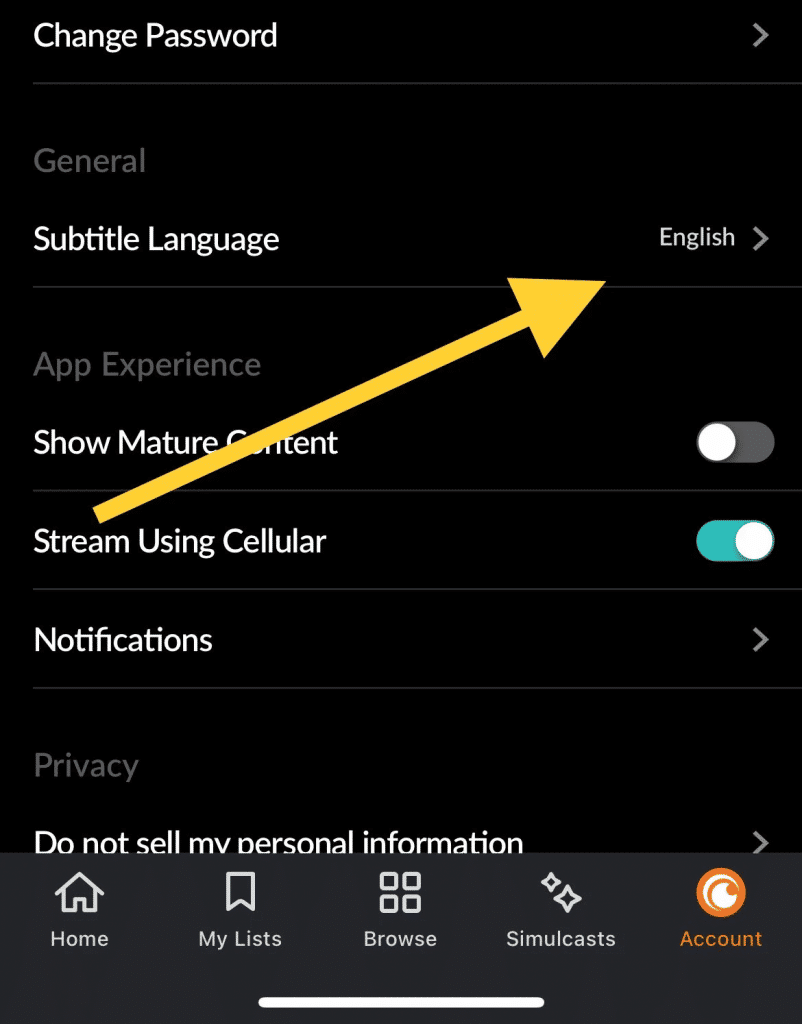The width and height of the screenshot is (802, 1024).
Task: Turn off Stream Using Cellular
Action: coord(735,541)
